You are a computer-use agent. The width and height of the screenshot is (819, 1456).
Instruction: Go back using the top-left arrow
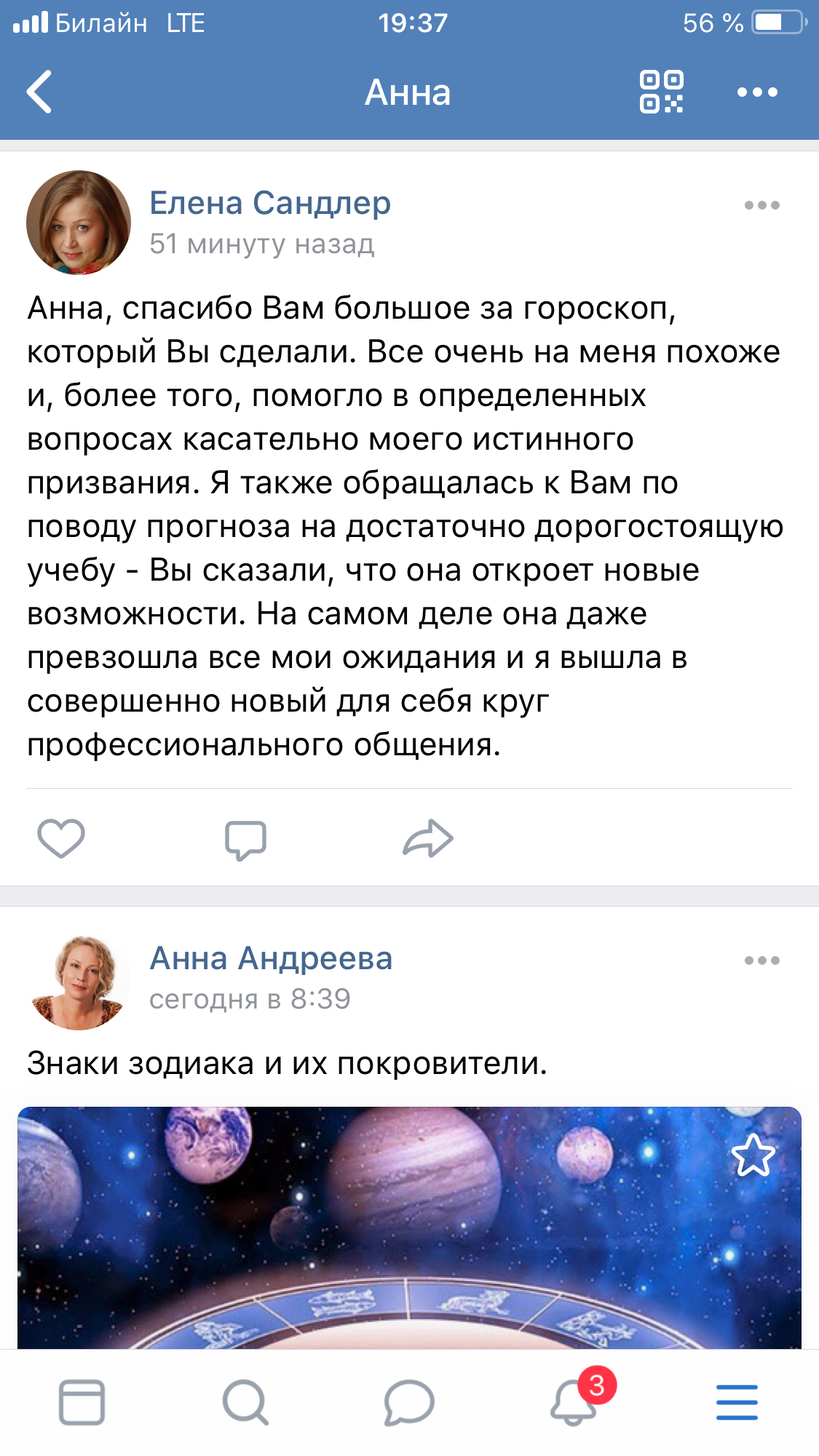pos(39,92)
